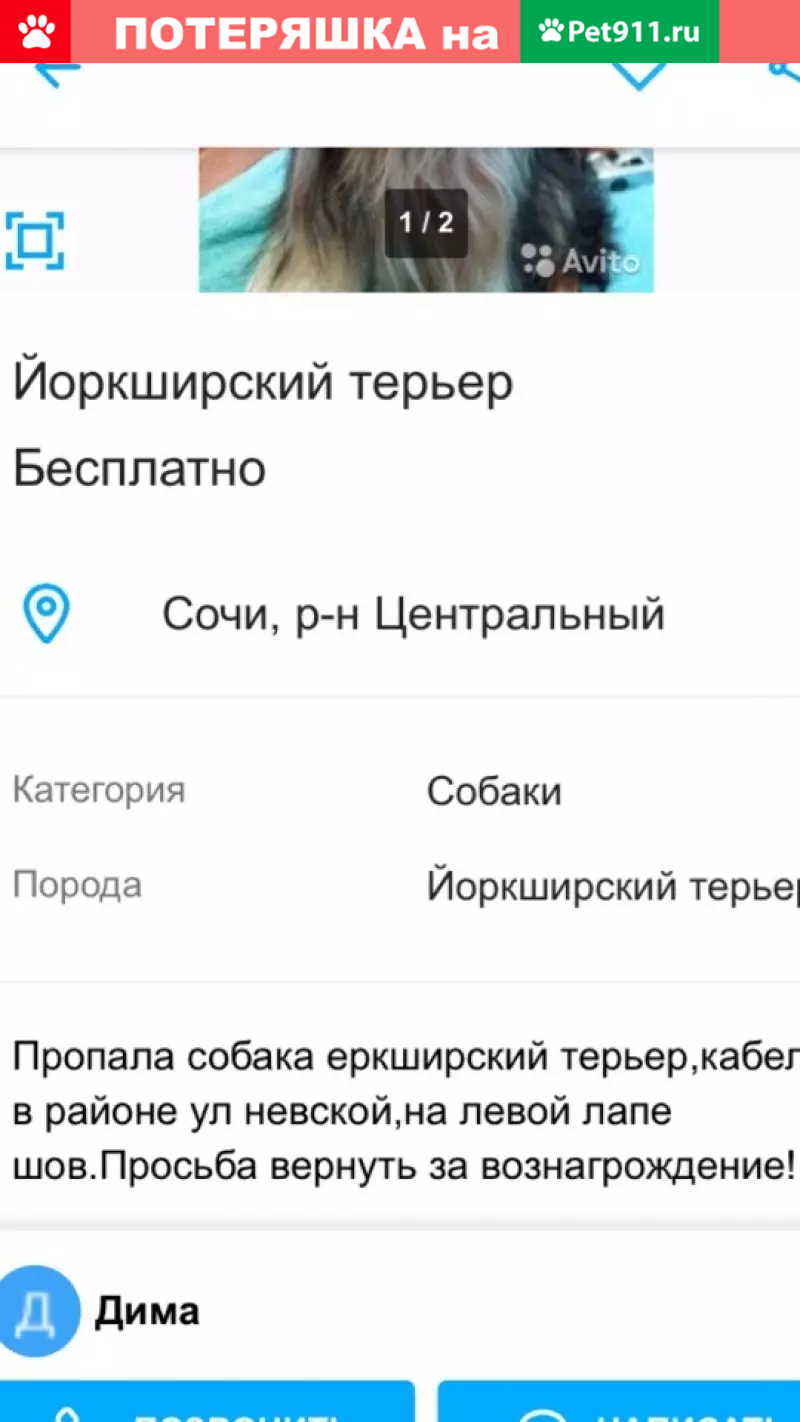The width and height of the screenshot is (800, 1422).
Task: Message the seller with the Написать button
Action: click(x=619, y=1401)
